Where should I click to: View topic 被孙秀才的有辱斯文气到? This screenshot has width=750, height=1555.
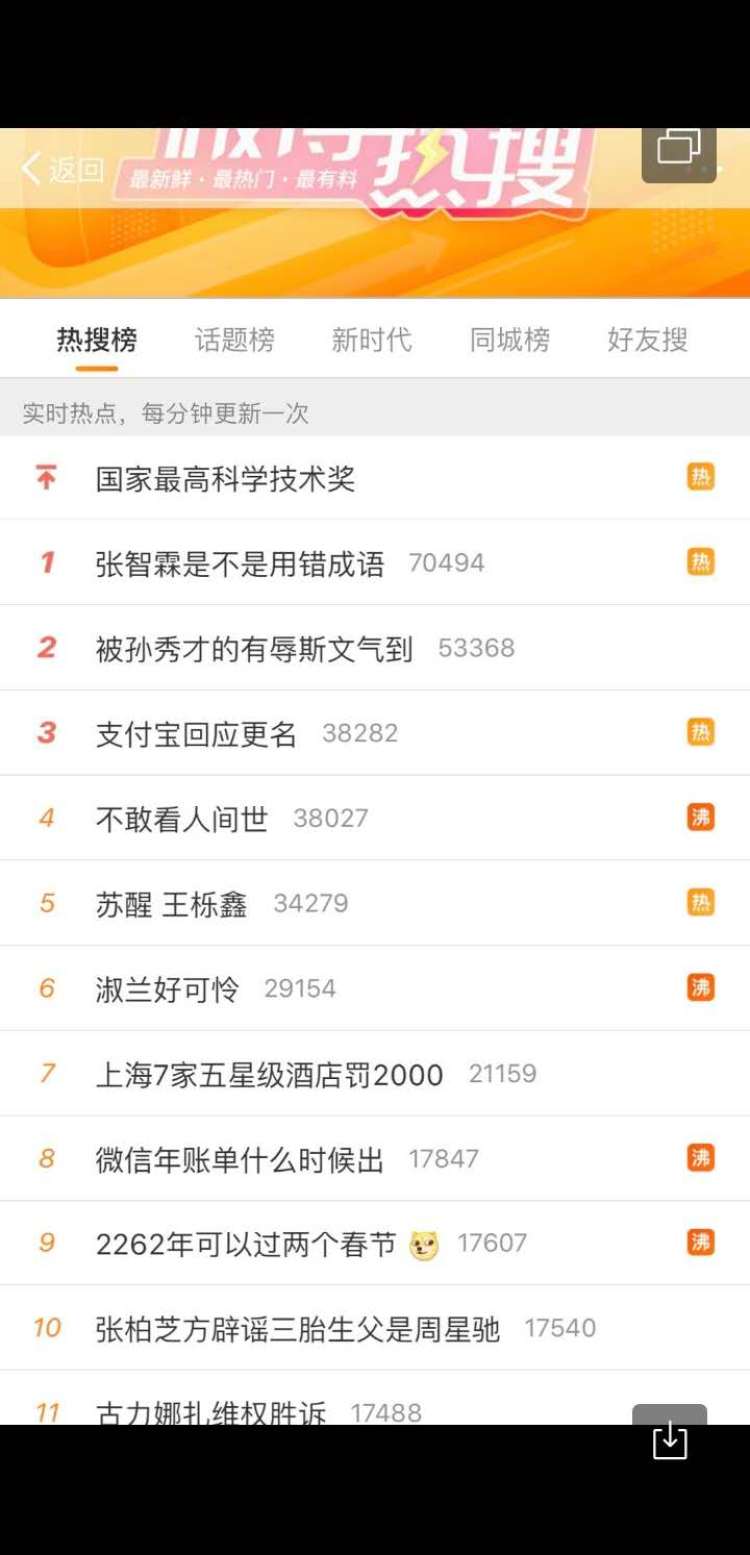pos(254,648)
